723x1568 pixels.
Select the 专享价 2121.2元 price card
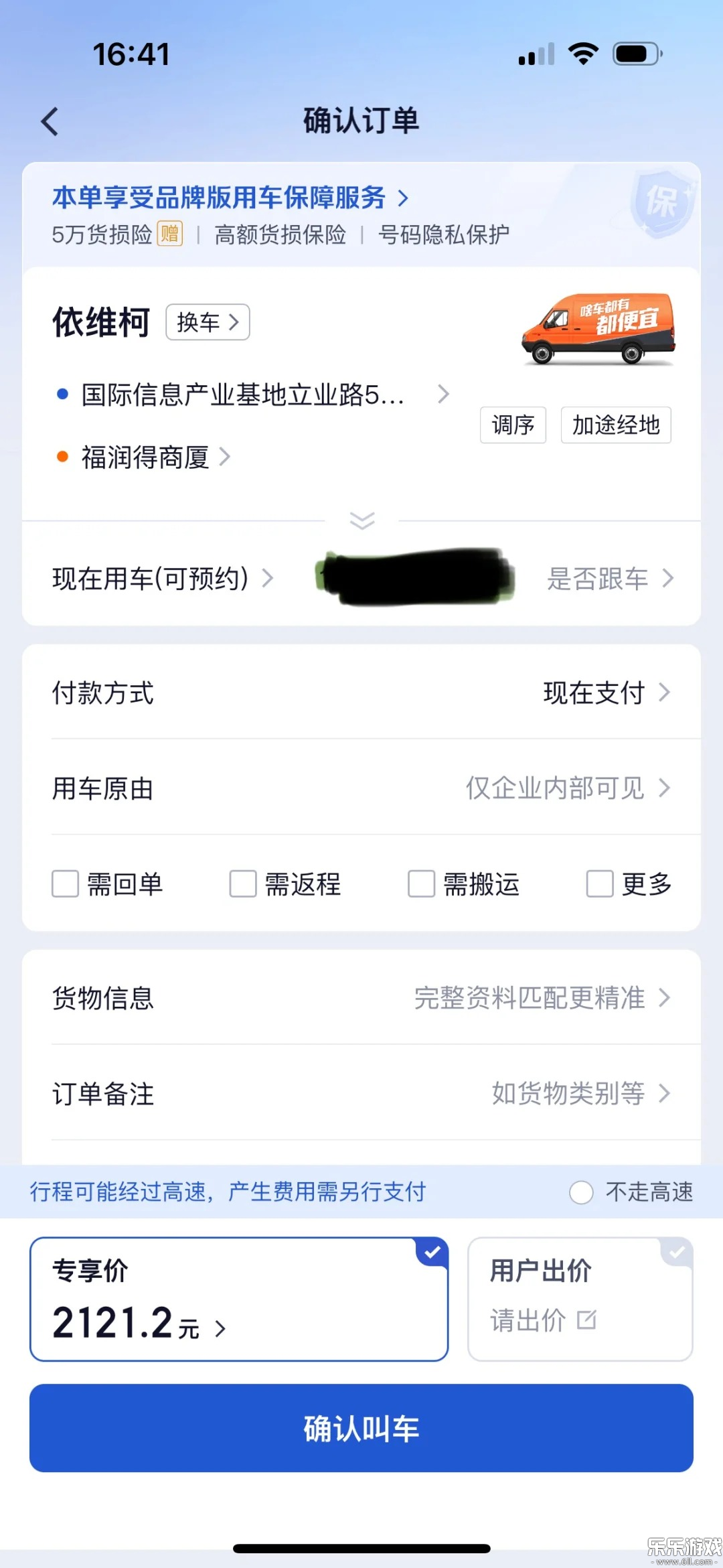tap(241, 1299)
